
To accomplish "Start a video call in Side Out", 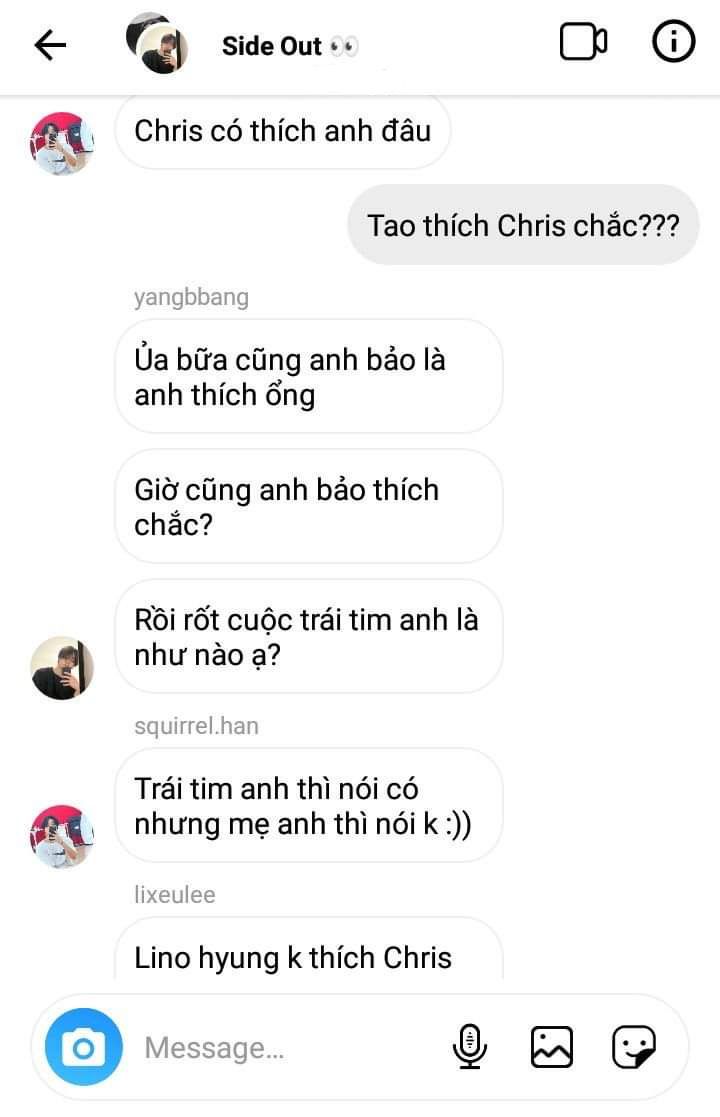I will tap(582, 43).
